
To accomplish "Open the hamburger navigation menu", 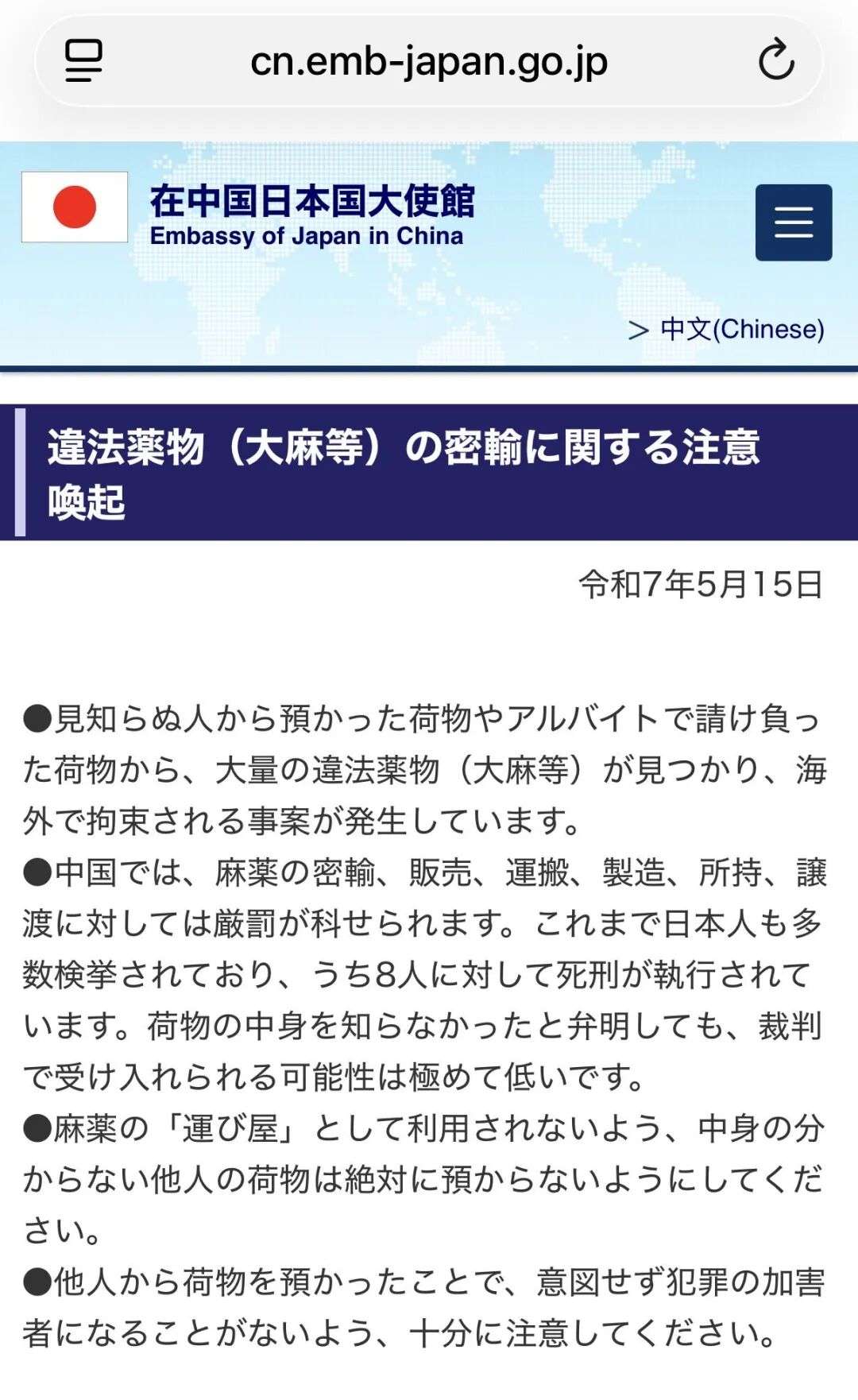I will point(793,222).
